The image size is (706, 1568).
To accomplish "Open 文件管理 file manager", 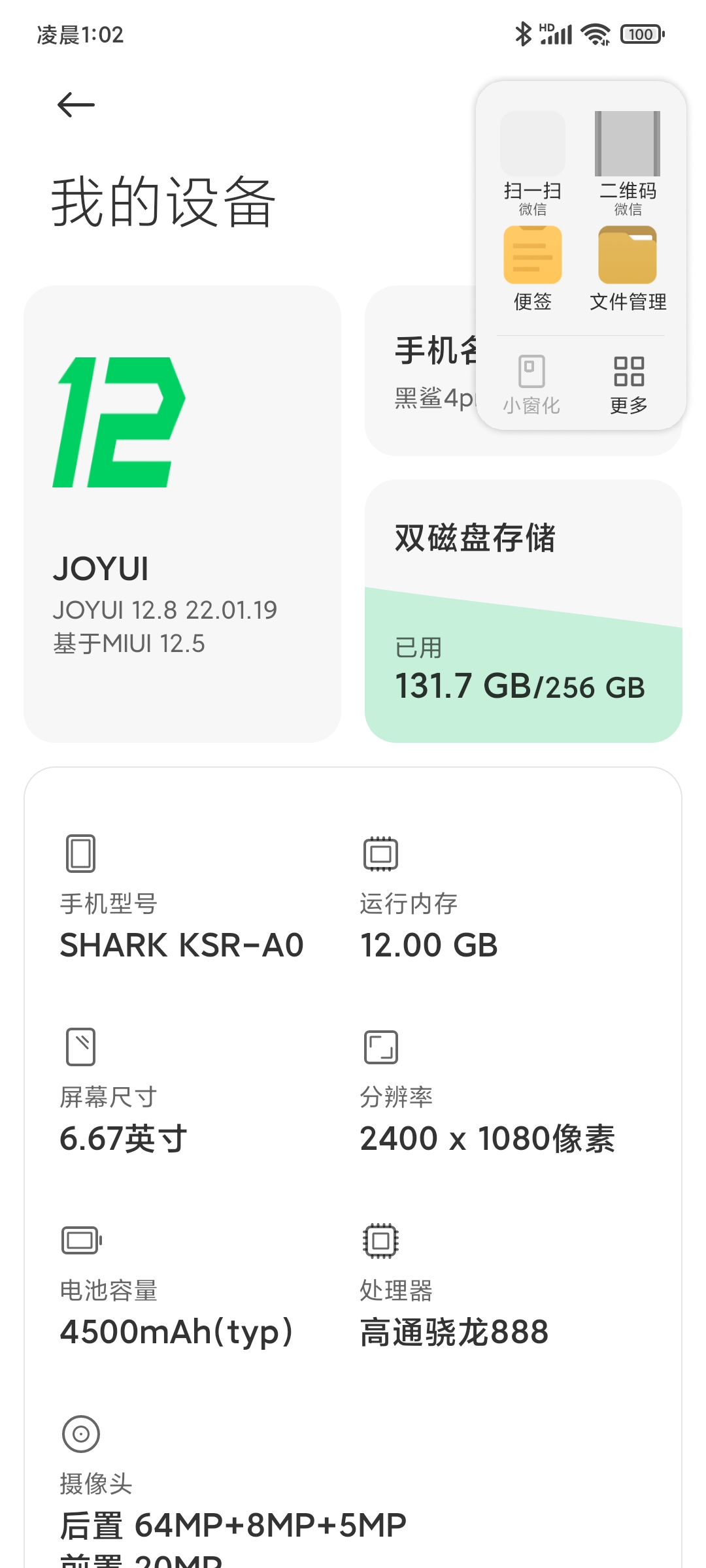I will (x=628, y=269).
